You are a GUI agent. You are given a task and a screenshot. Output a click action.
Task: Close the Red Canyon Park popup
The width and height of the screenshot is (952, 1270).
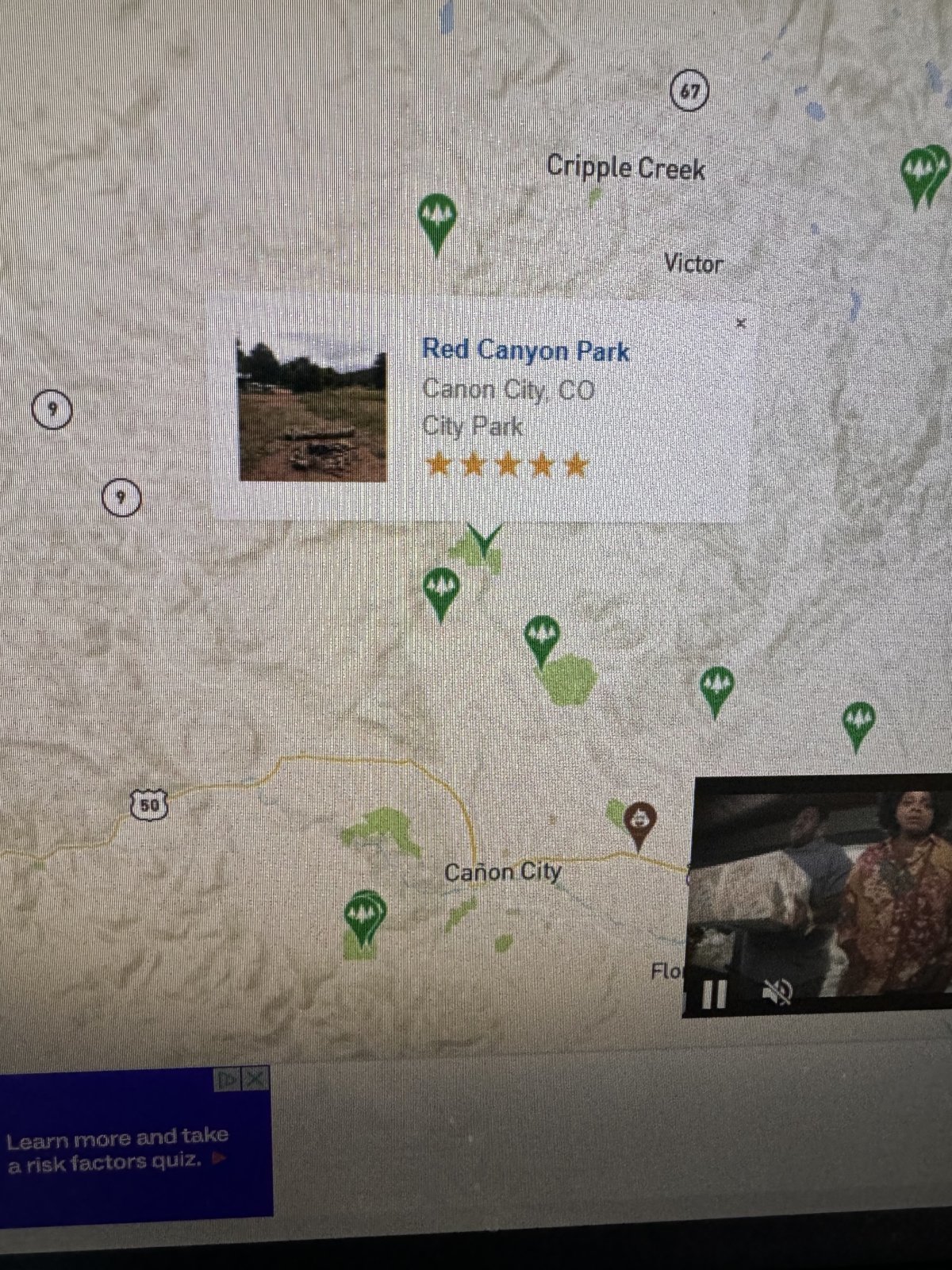coord(741,323)
